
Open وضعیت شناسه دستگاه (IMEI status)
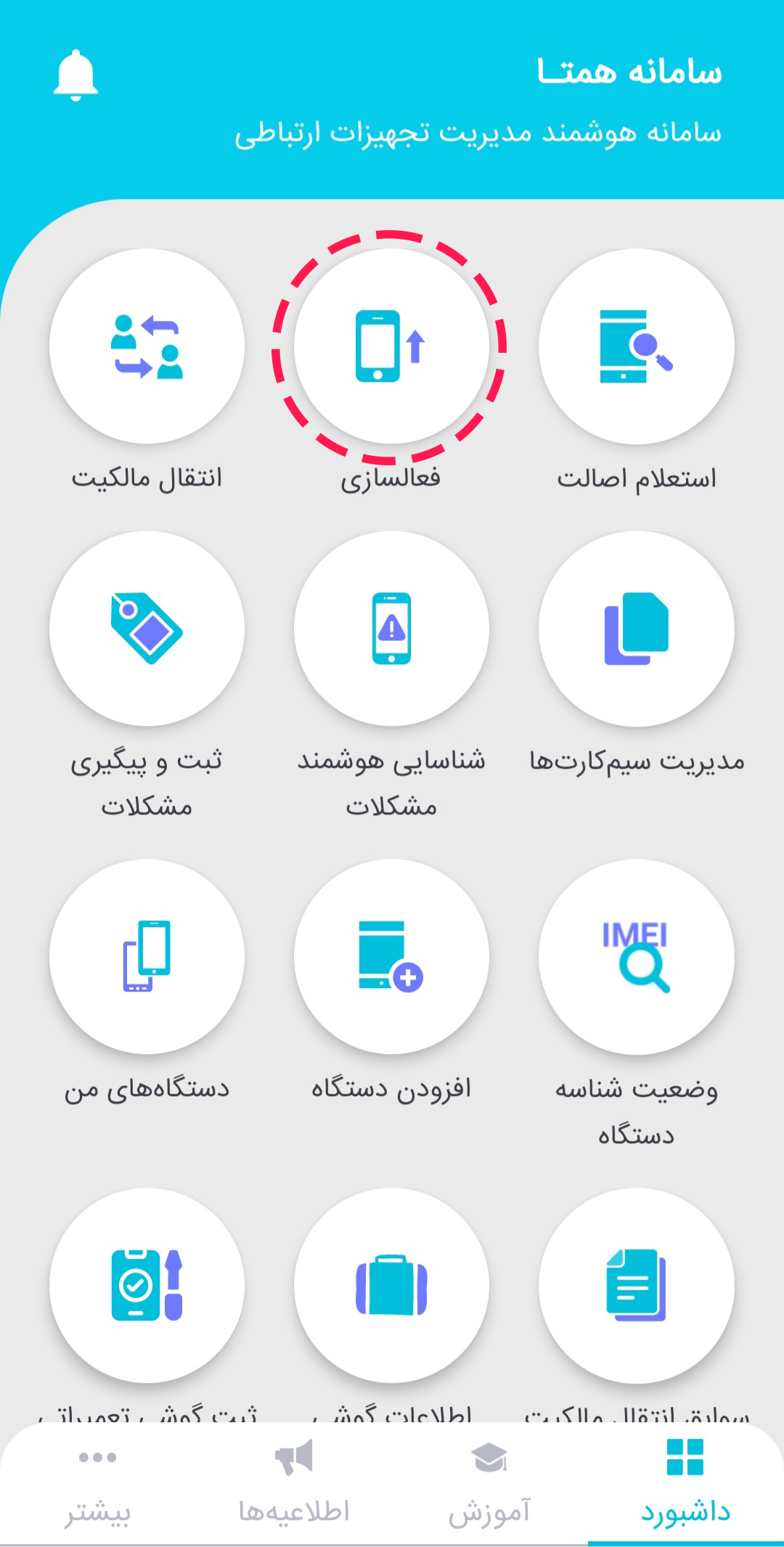click(636, 957)
